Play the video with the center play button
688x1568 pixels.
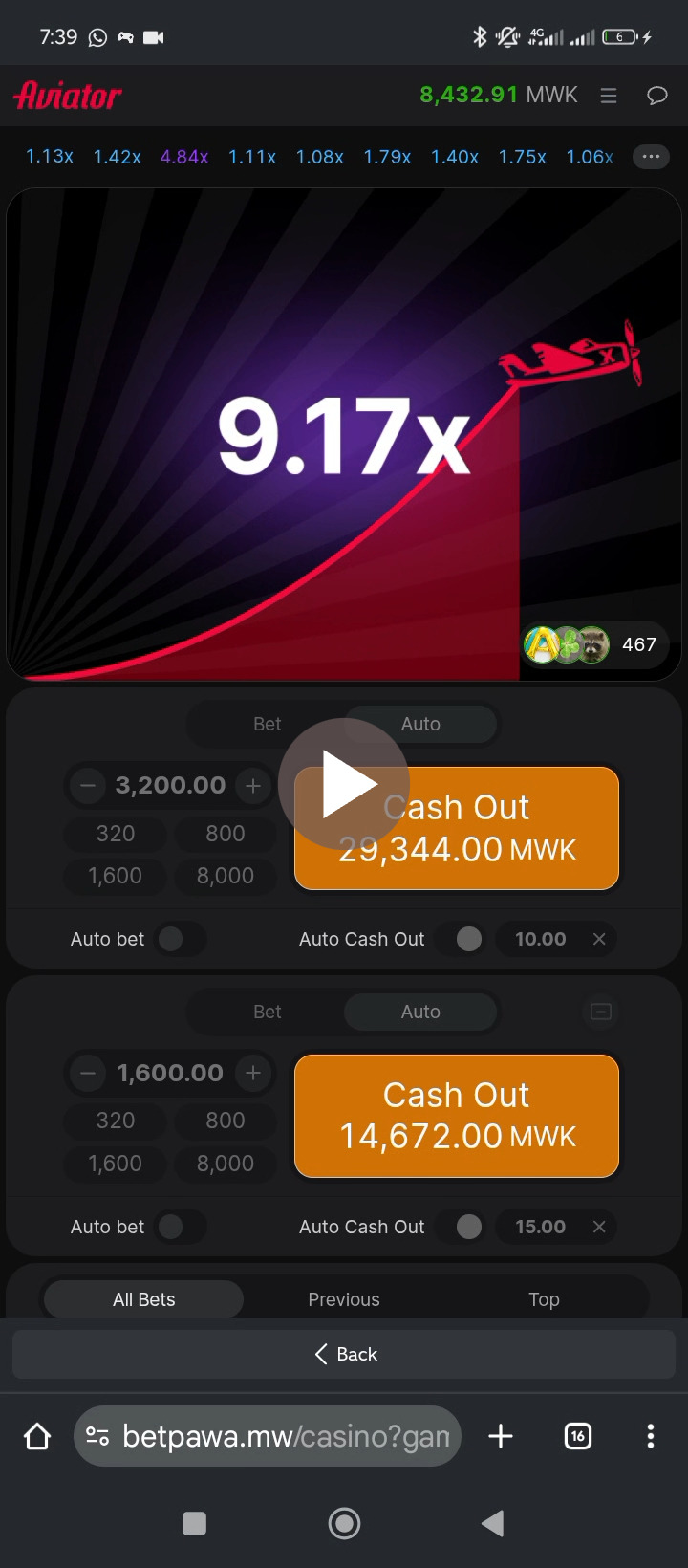[344, 784]
